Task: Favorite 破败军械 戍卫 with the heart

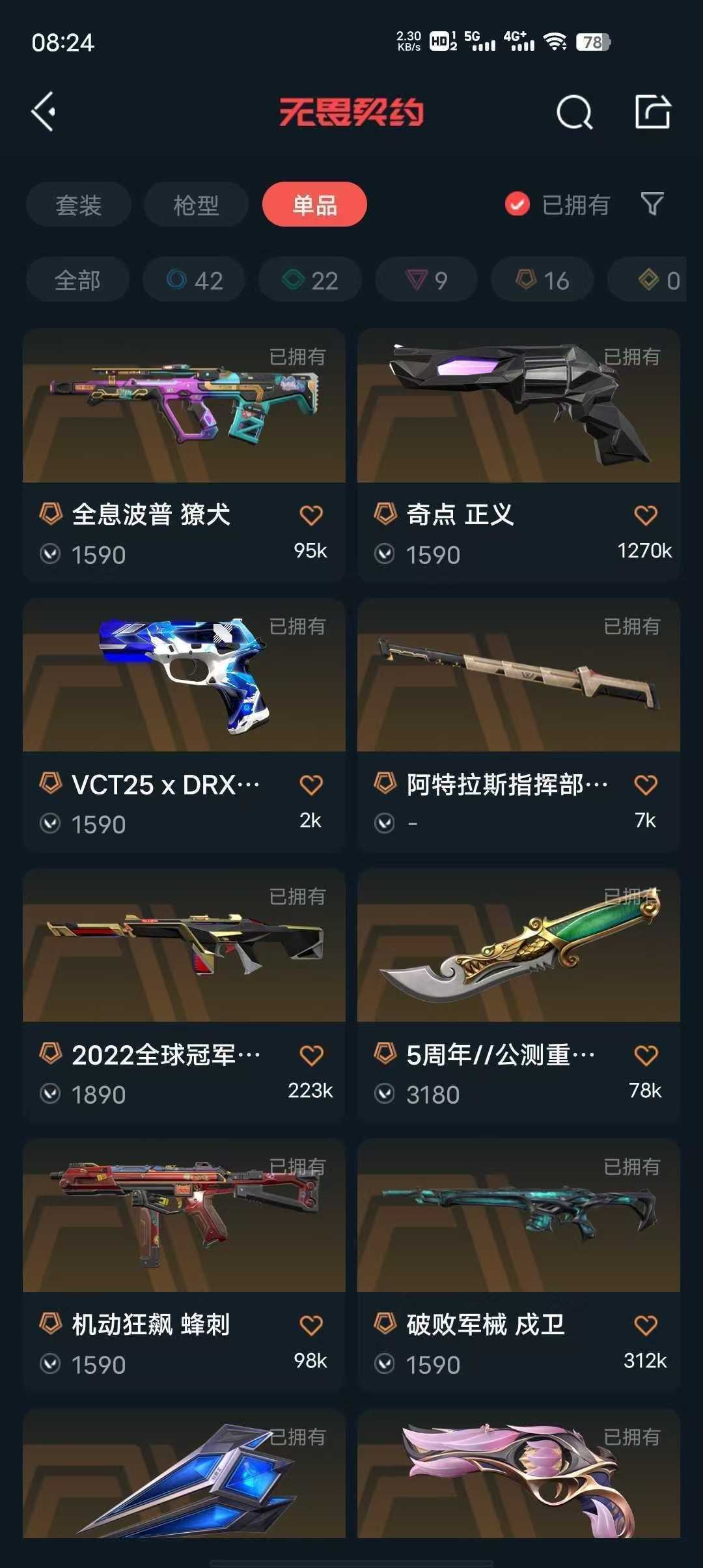Action: tap(644, 1324)
